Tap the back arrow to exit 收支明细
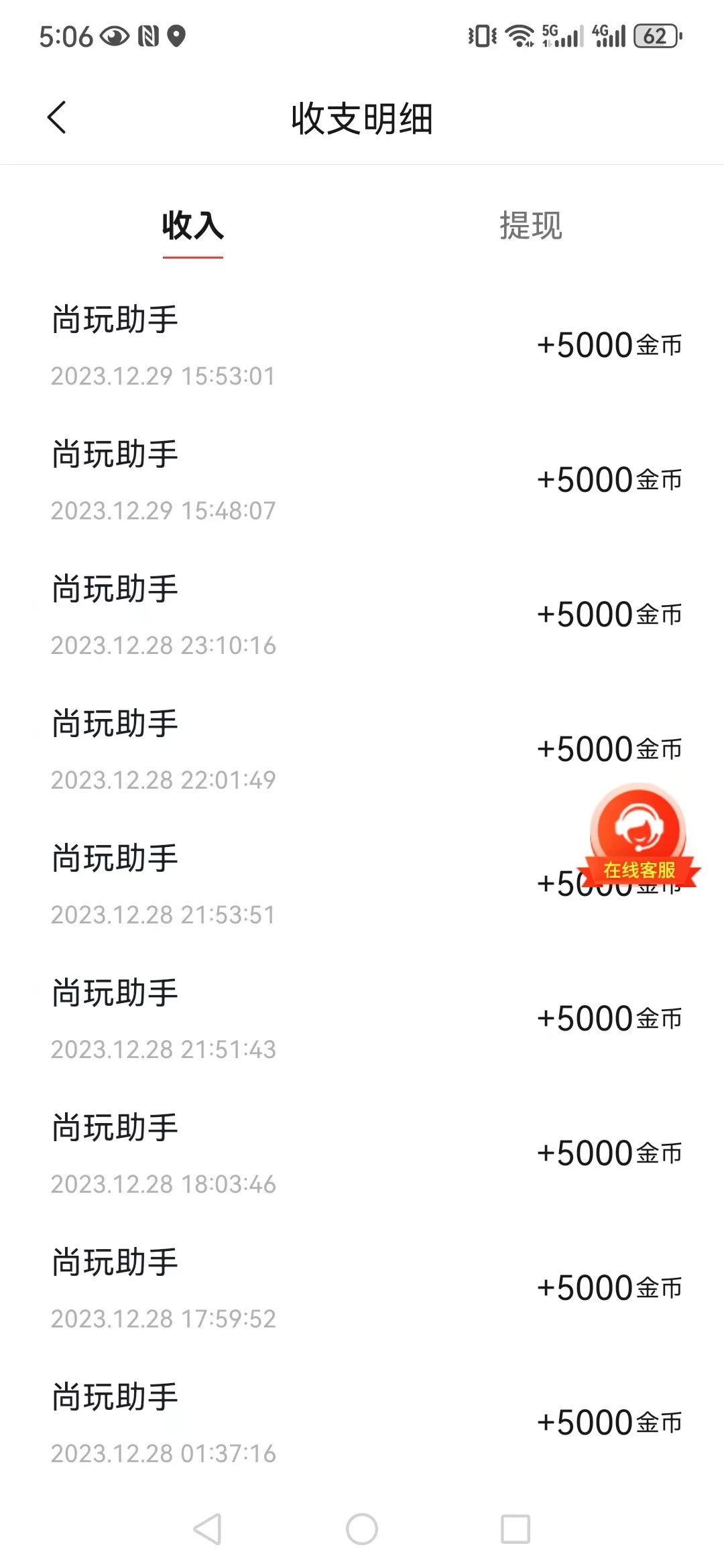Viewport: 724px width, 1568px height. pyautogui.click(x=57, y=119)
